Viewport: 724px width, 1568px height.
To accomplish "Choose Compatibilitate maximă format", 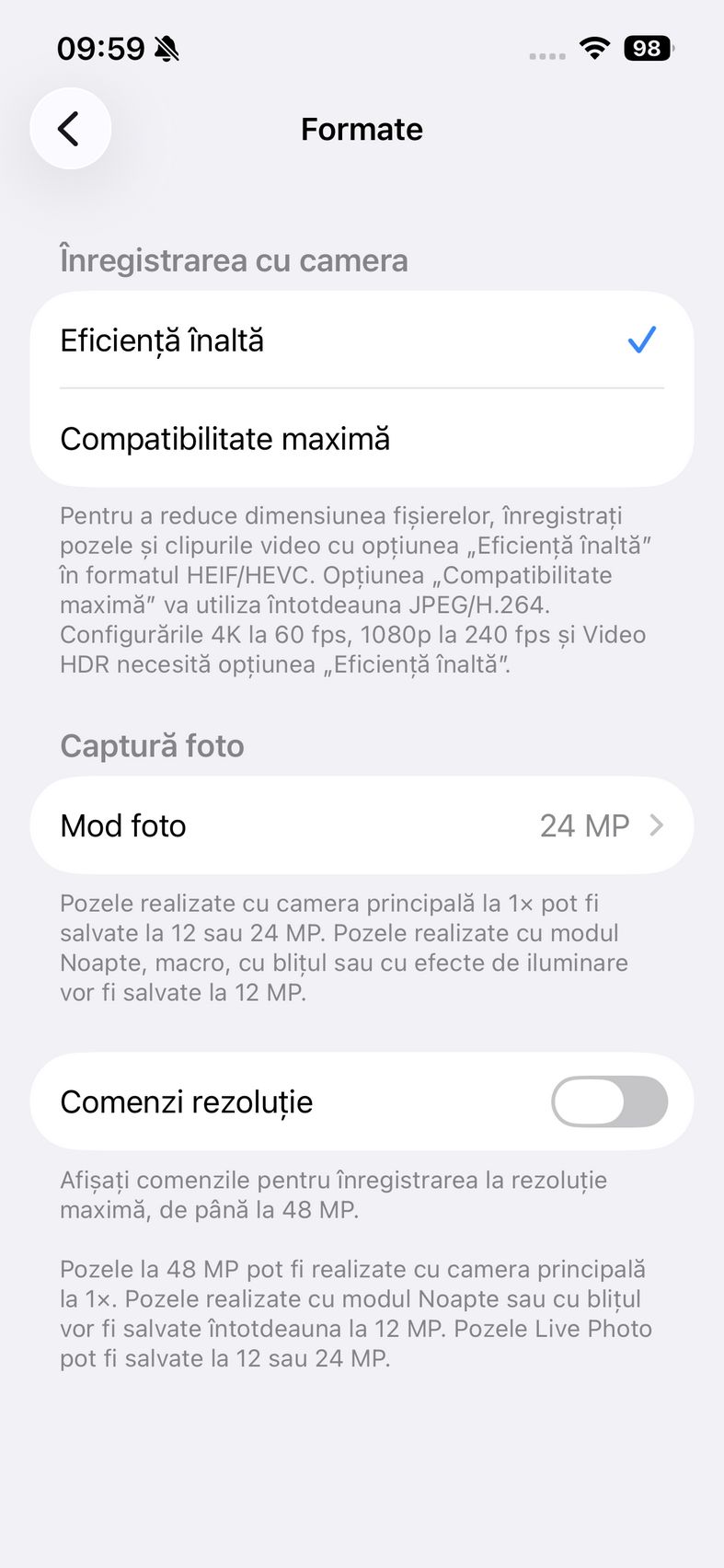I will pyautogui.click(x=361, y=439).
